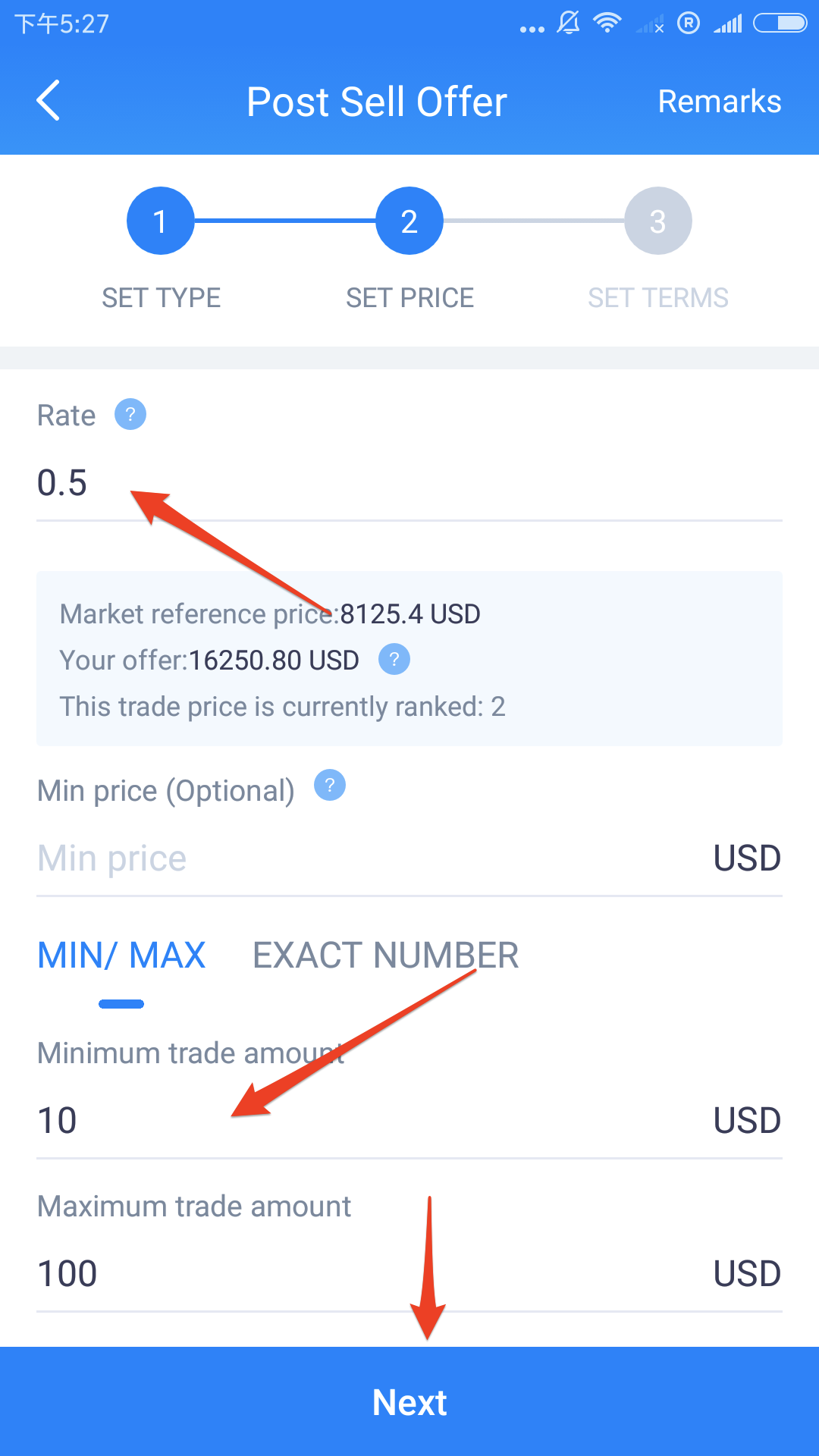
Task: Open the help icon next to Your offer
Action: (394, 659)
